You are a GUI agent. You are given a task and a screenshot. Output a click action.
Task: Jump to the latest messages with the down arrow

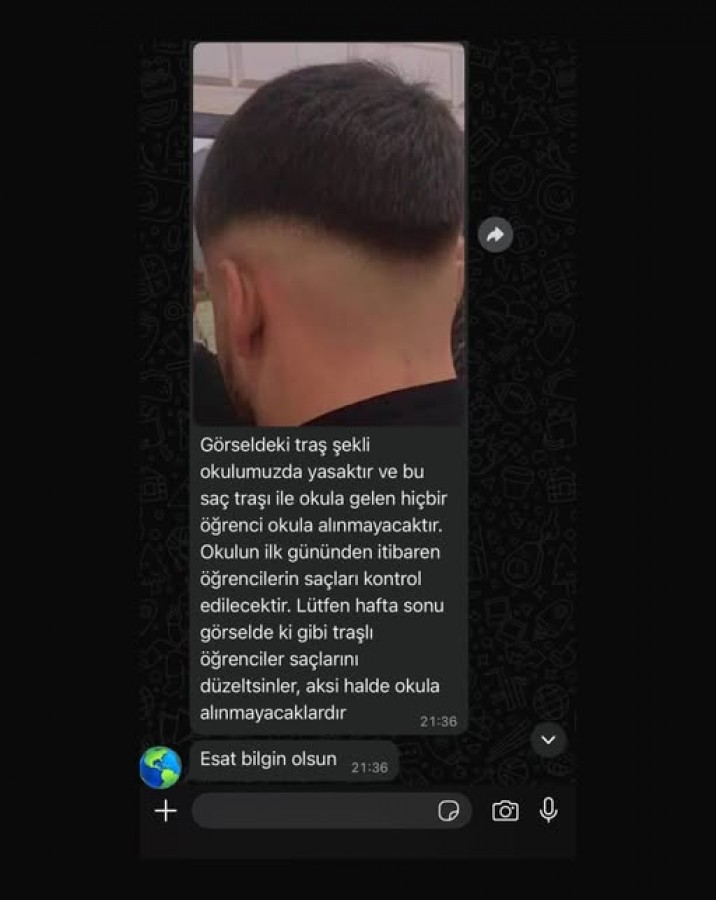(x=548, y=740)
